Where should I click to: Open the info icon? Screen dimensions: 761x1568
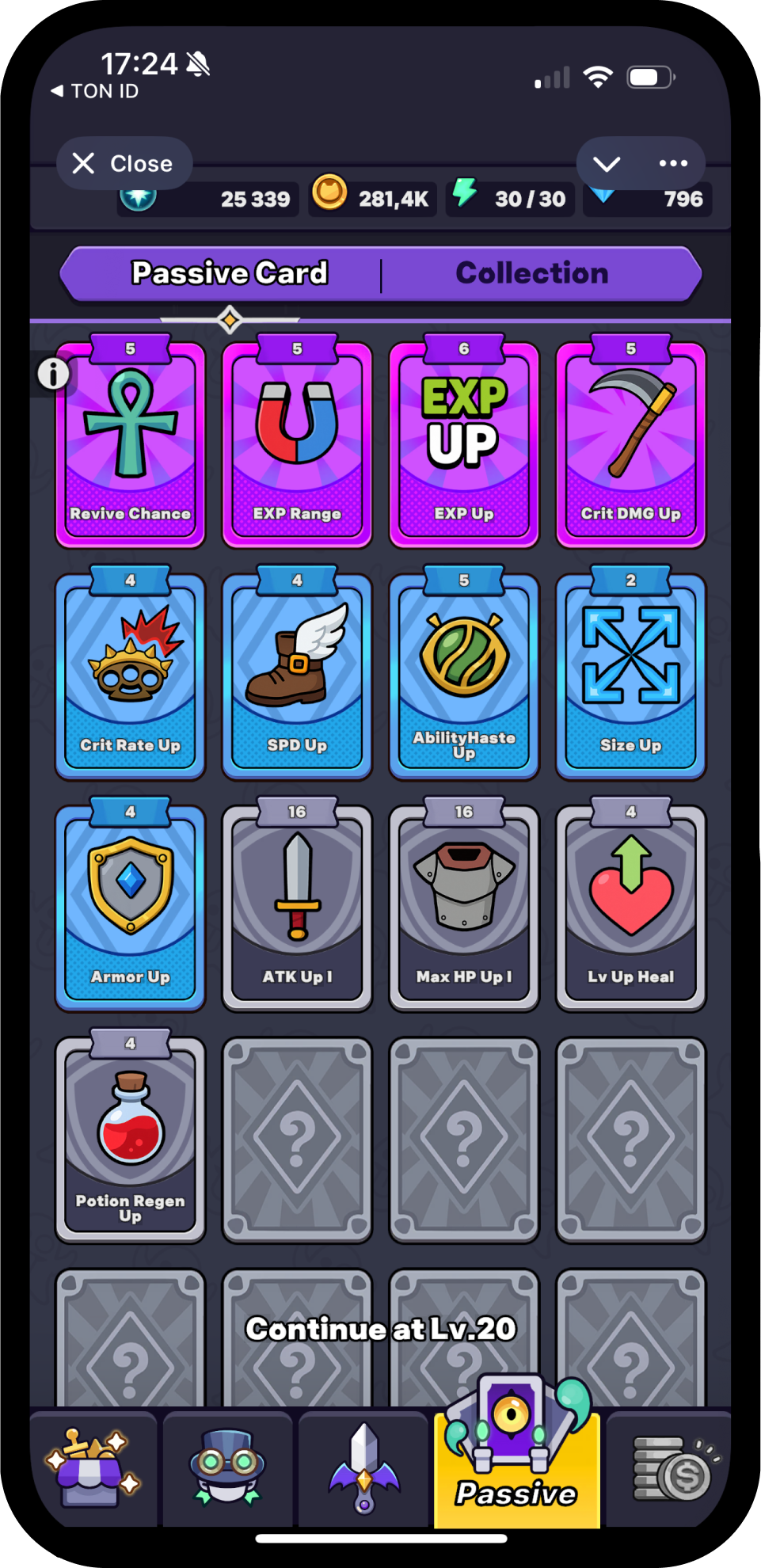53,373
